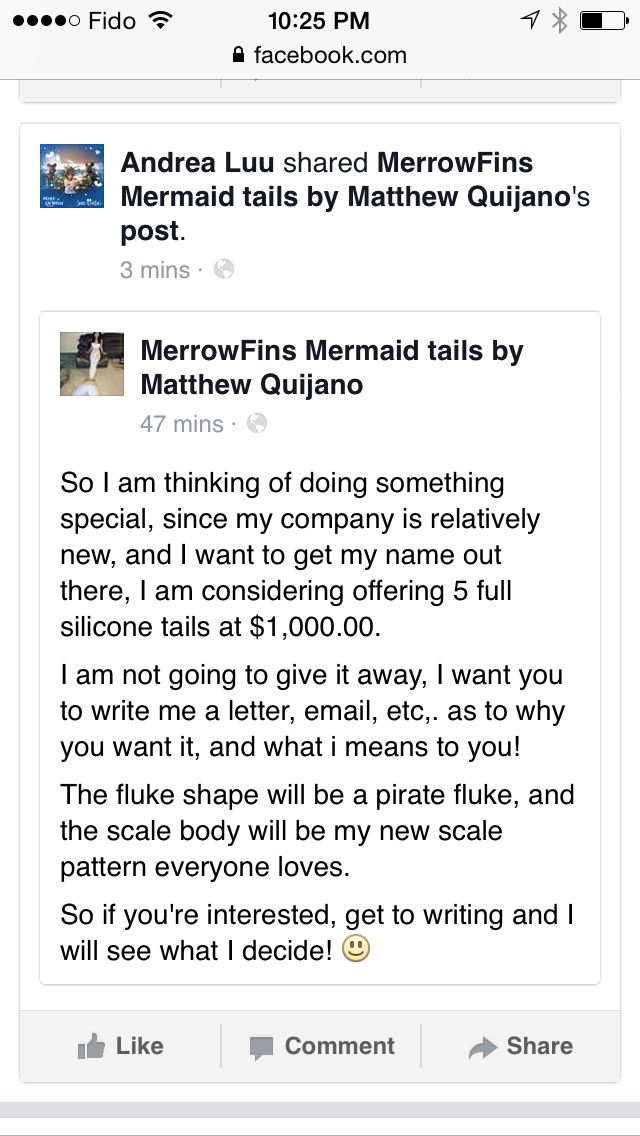This screenshot has height=1136, width=640.
Task: Comment on the shared post
Action: pyautogui.click(x=321, y=1046)
